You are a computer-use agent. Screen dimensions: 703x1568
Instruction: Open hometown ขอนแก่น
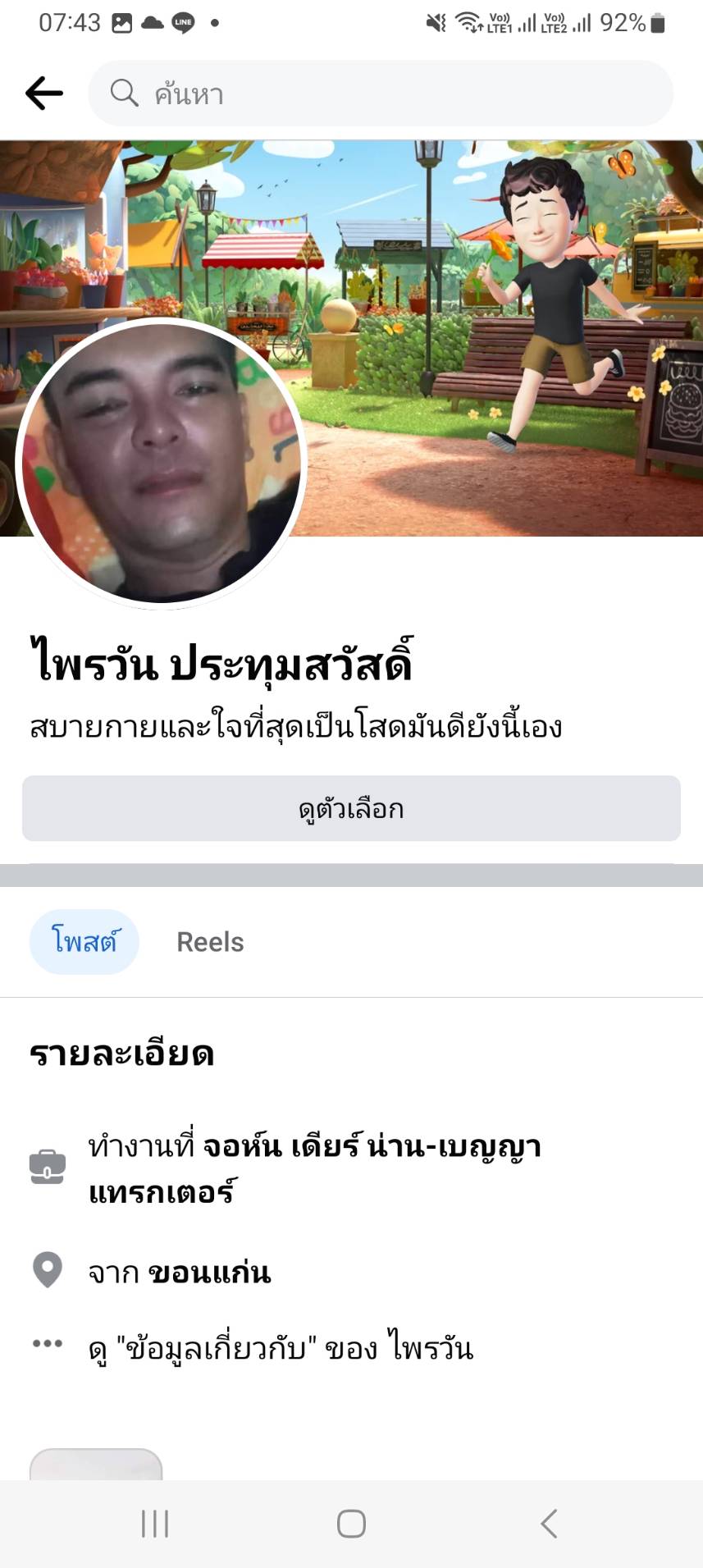pyautogui.click(x=208, y=1272)
